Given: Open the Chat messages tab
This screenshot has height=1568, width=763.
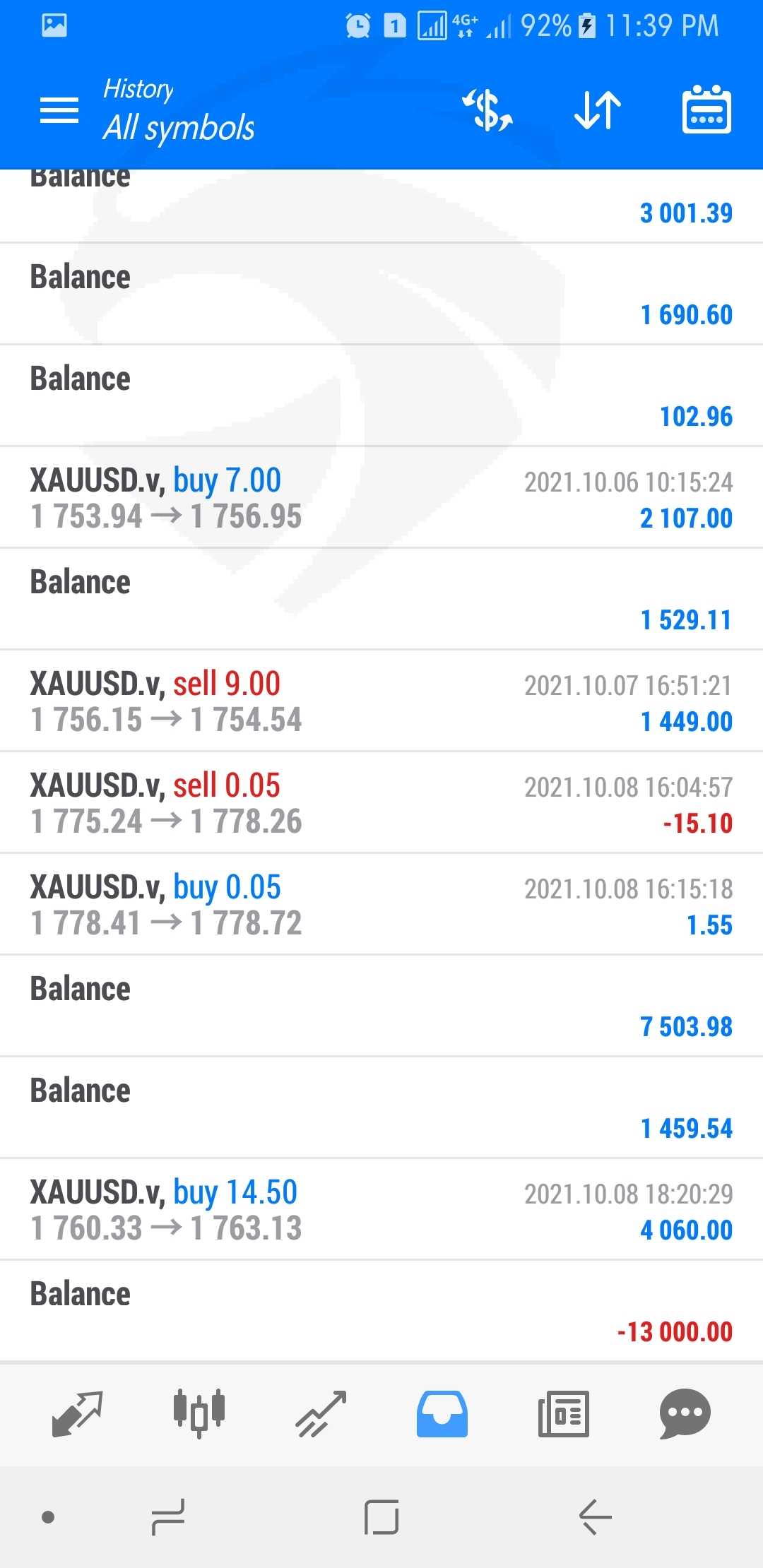Looking at the screenshot, I should coord(685,1413).
